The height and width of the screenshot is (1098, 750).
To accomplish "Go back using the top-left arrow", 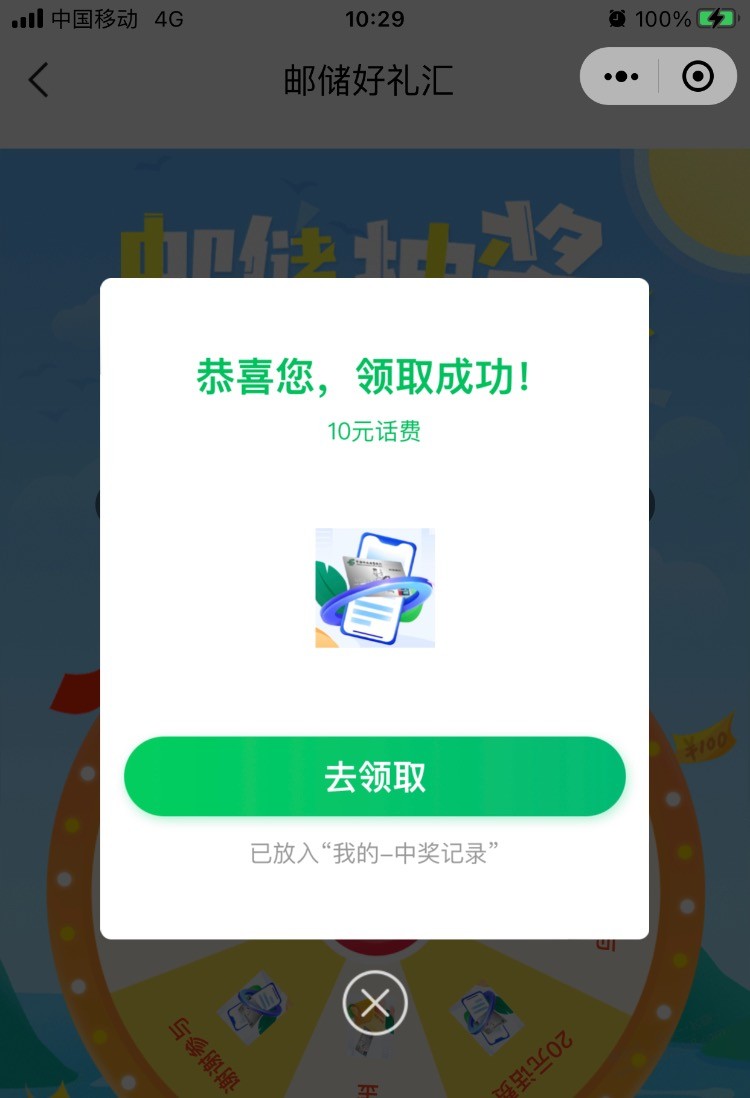I will coord(38,80).
